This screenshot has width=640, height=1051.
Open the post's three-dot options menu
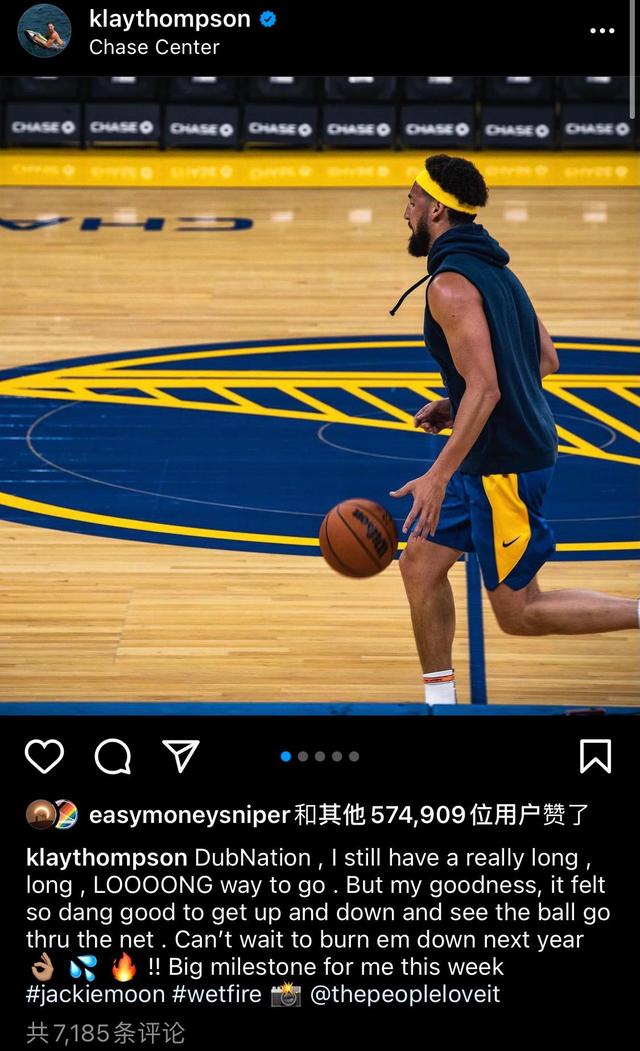click(x=602, y=31)
